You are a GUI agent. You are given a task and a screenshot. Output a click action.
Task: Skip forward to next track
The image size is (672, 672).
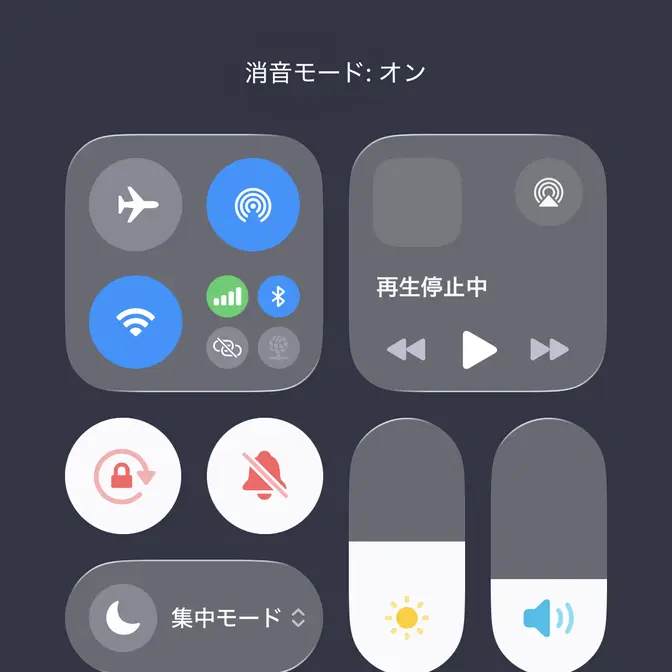point(549,350)
